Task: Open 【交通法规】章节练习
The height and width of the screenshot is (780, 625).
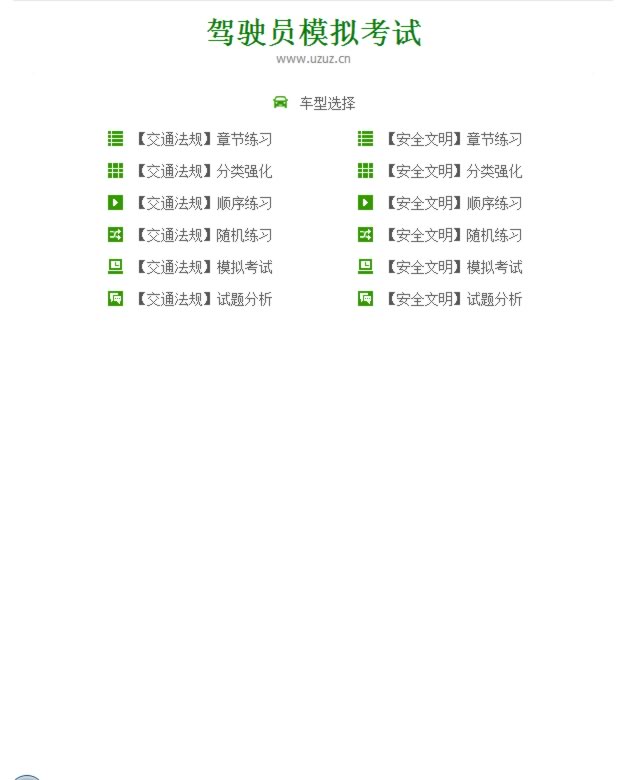Action: pos(203,139)
